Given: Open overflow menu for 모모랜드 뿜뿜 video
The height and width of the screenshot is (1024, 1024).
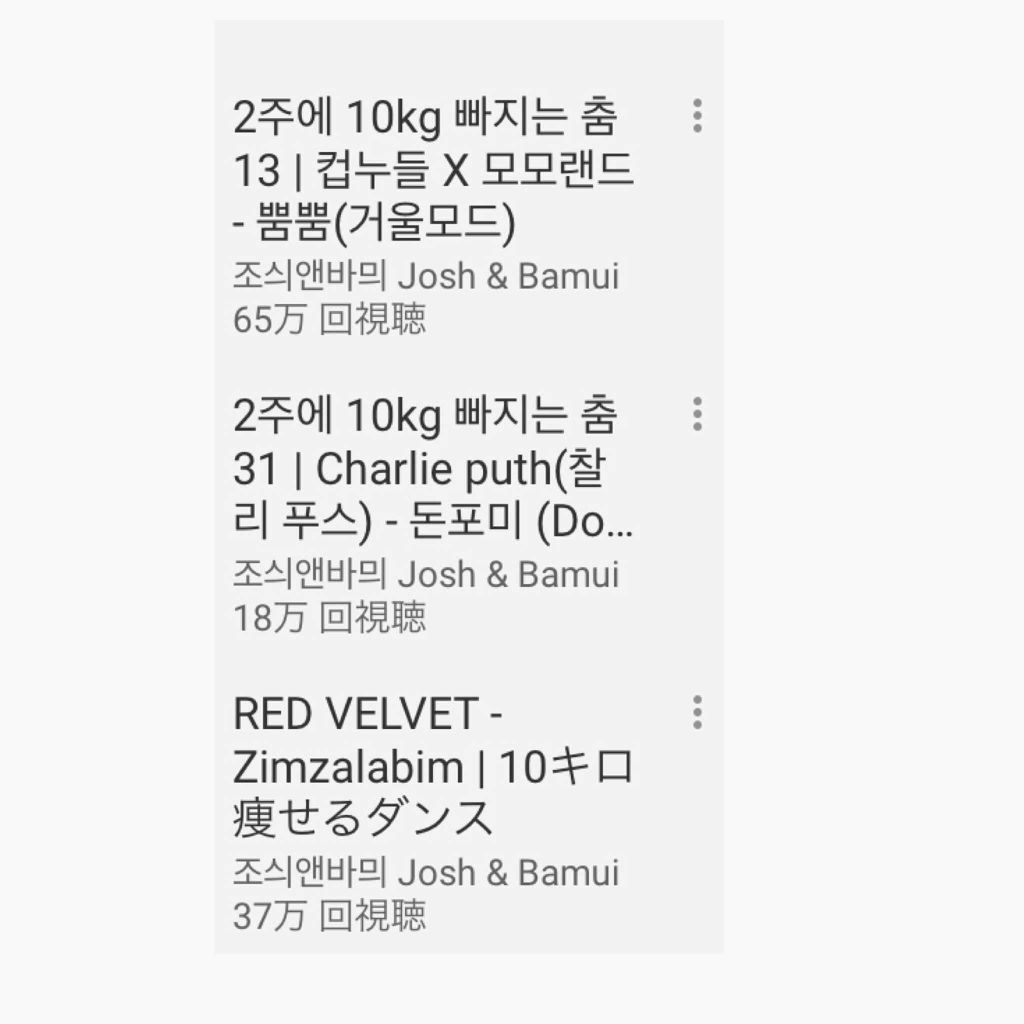Looking at the screenshot, I should [x=697, y=116].
